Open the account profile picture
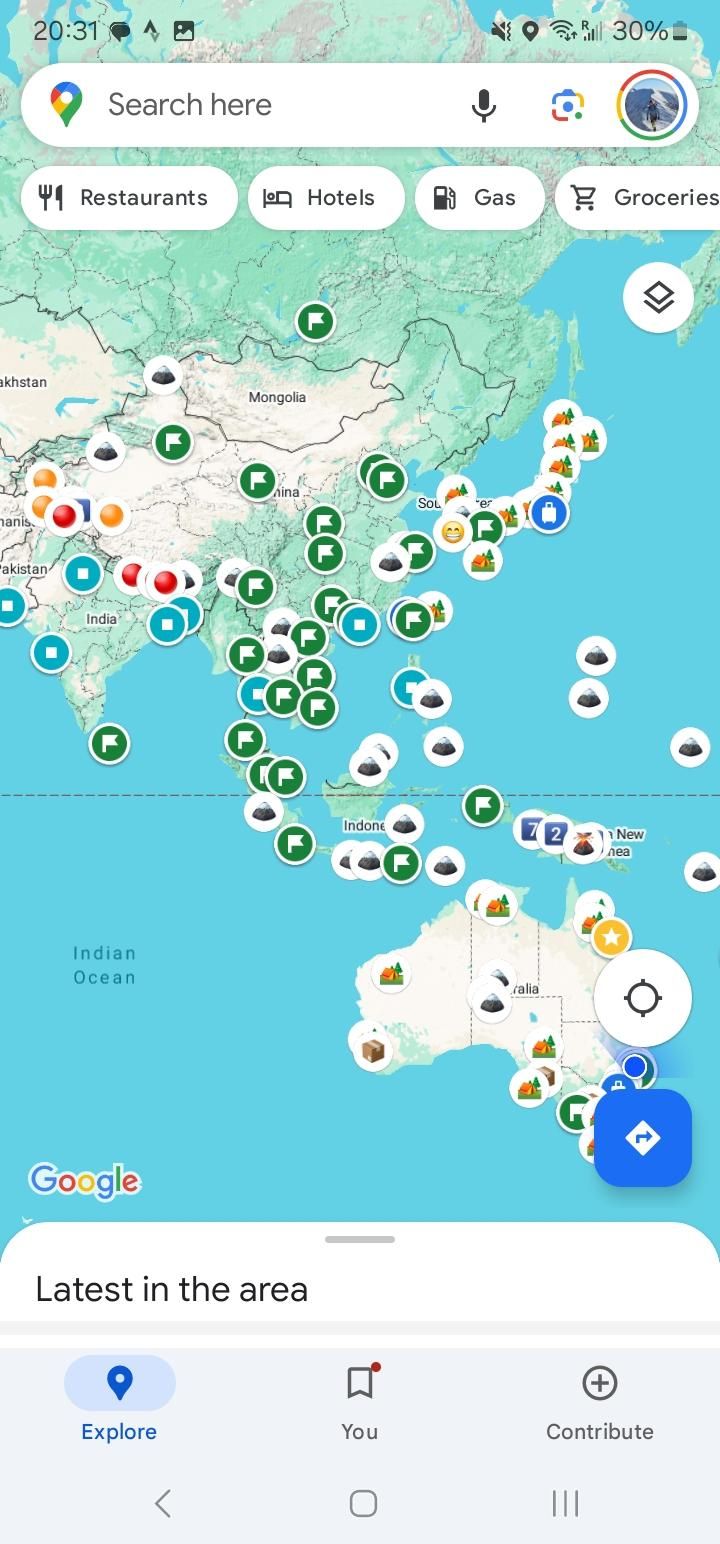Screen dimensions: 720x1544 [x=652, y=105]
